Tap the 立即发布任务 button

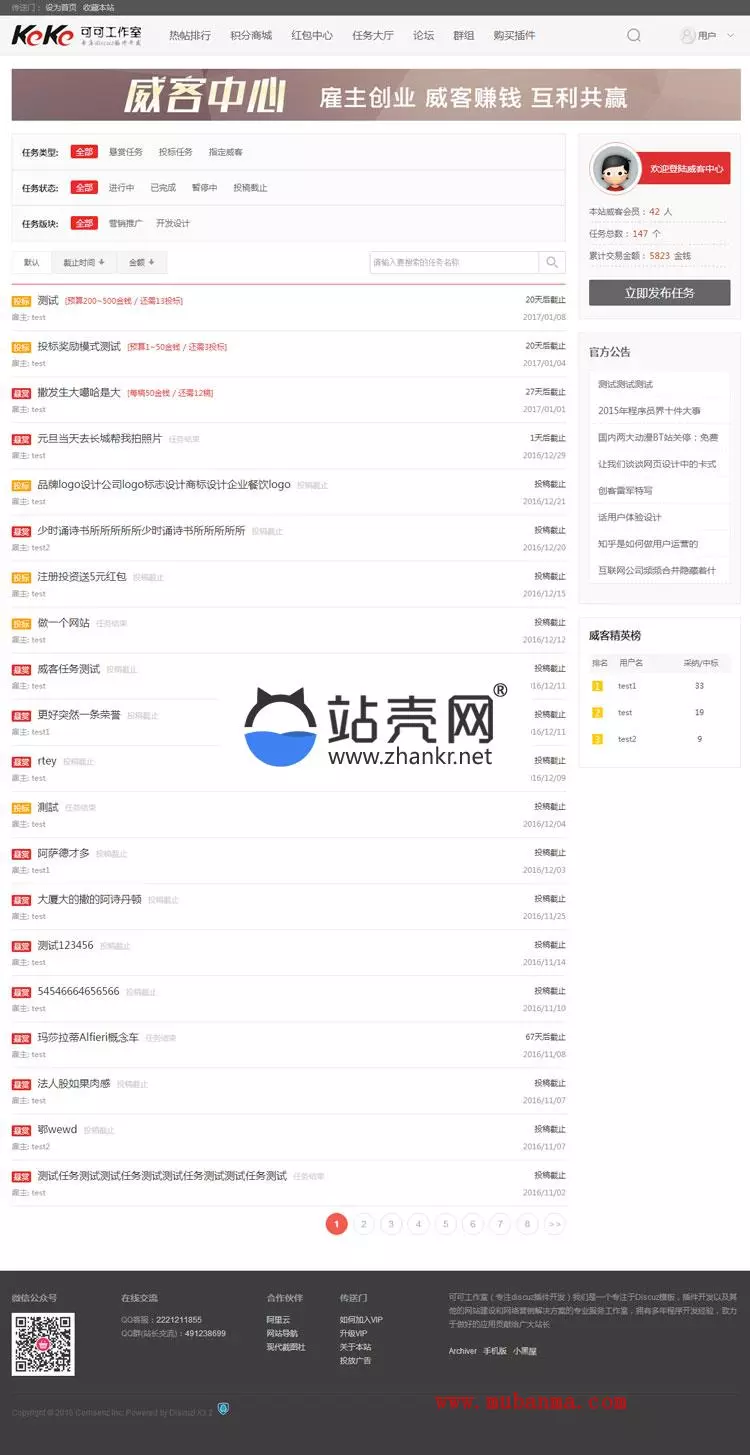click(659, 293)
